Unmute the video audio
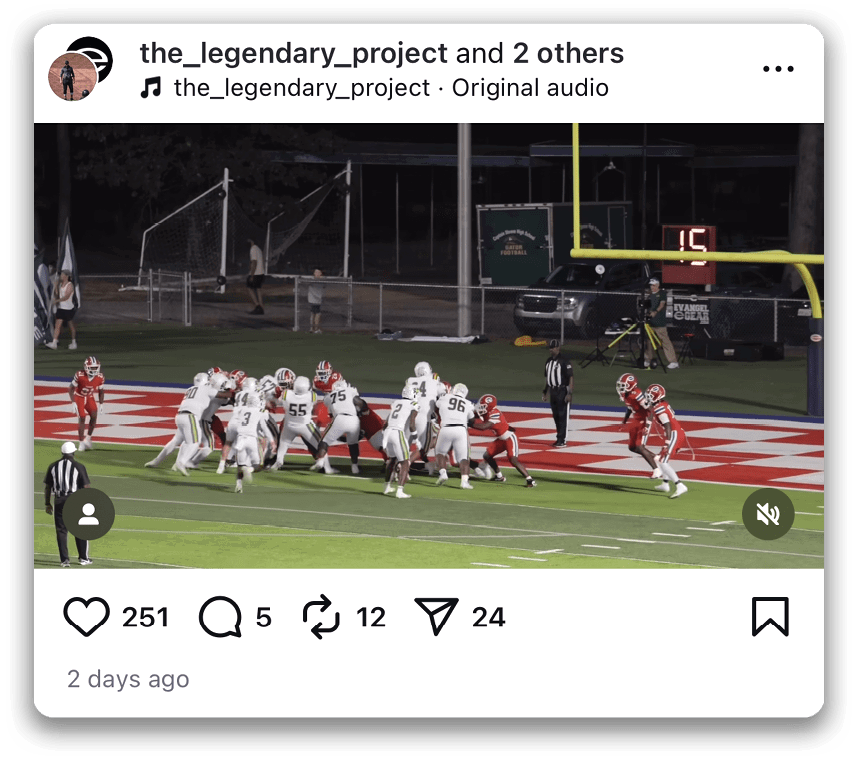 [x=768, y=514]
